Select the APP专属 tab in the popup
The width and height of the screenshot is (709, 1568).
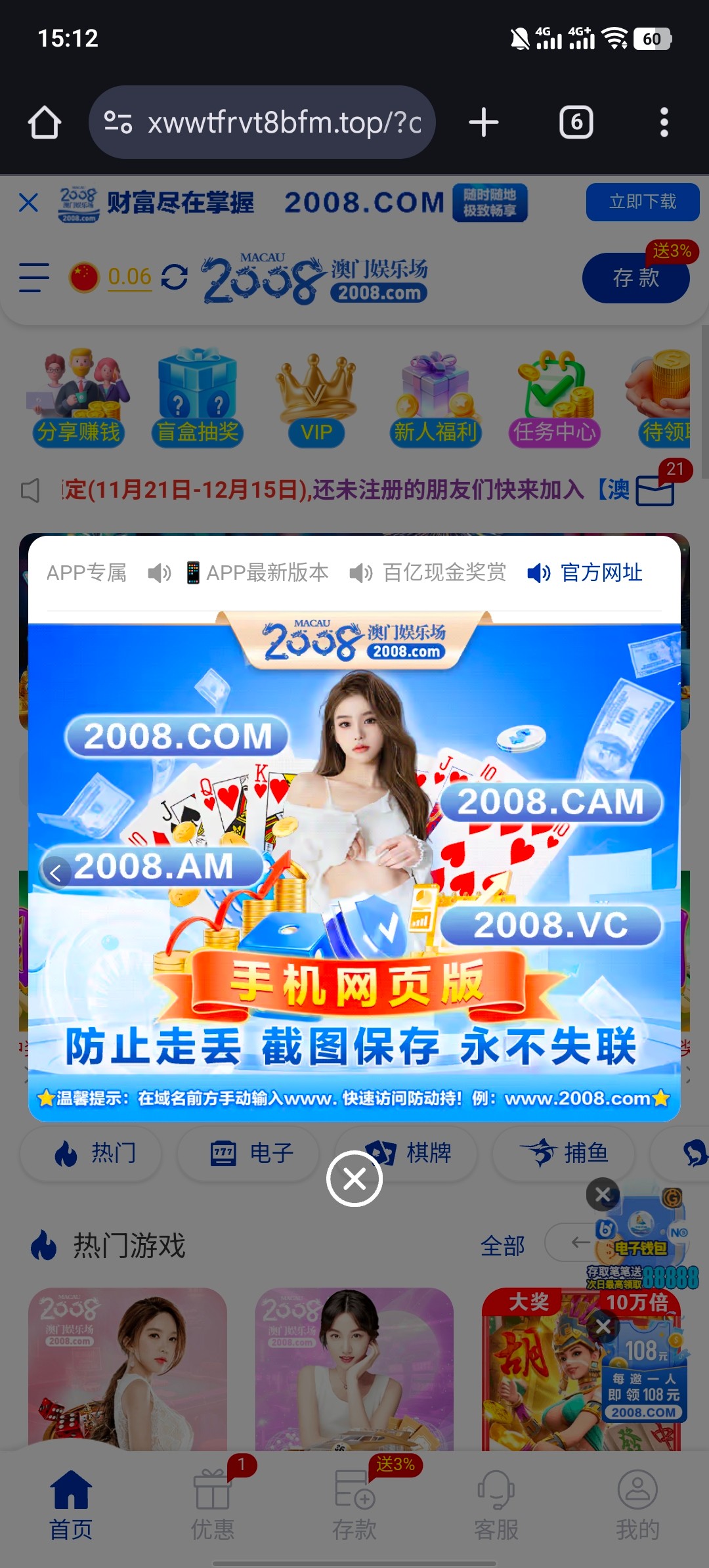tap(87, 573)
